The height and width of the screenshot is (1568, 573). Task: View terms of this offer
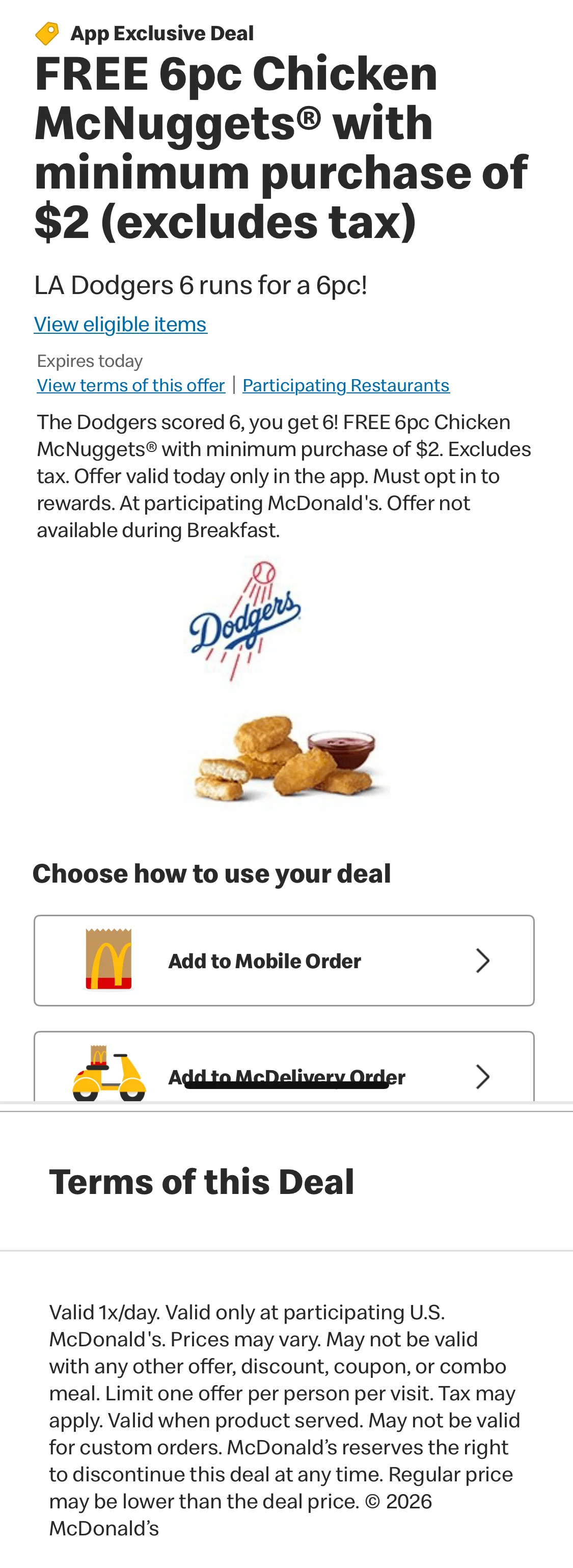131,385
